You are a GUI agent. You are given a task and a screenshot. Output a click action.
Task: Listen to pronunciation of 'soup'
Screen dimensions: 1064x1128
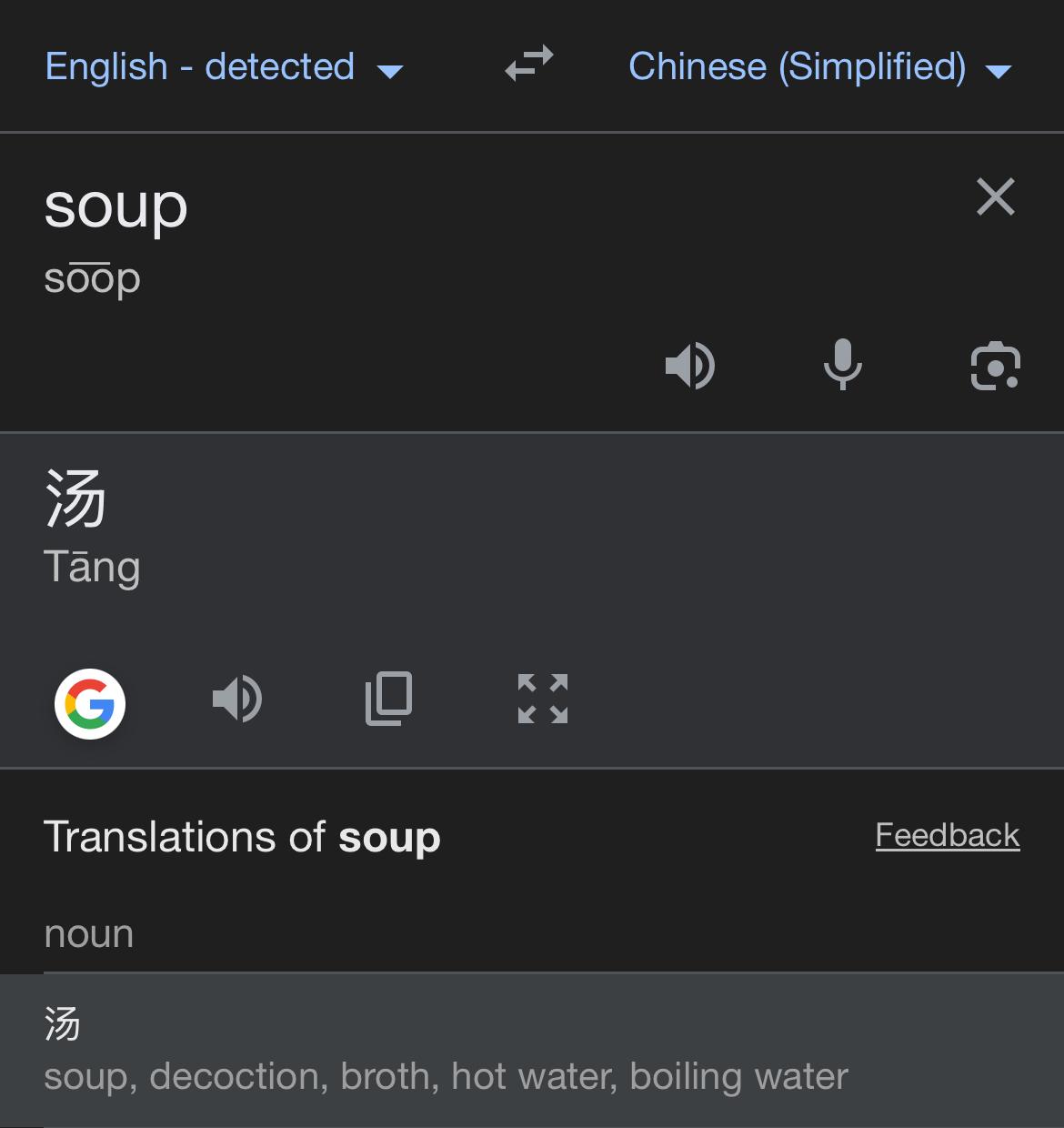pyautogui.click(x=690, y=366)
